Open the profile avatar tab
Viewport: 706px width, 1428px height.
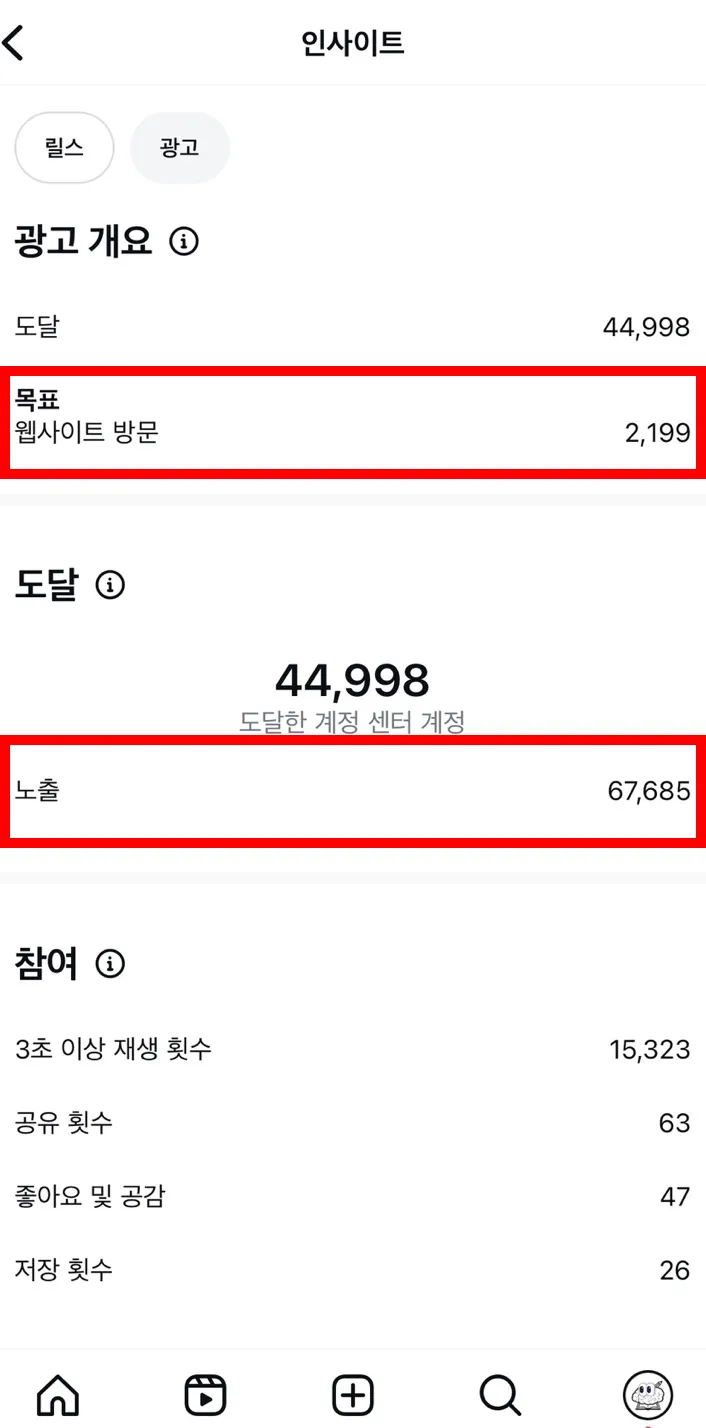647,1394
